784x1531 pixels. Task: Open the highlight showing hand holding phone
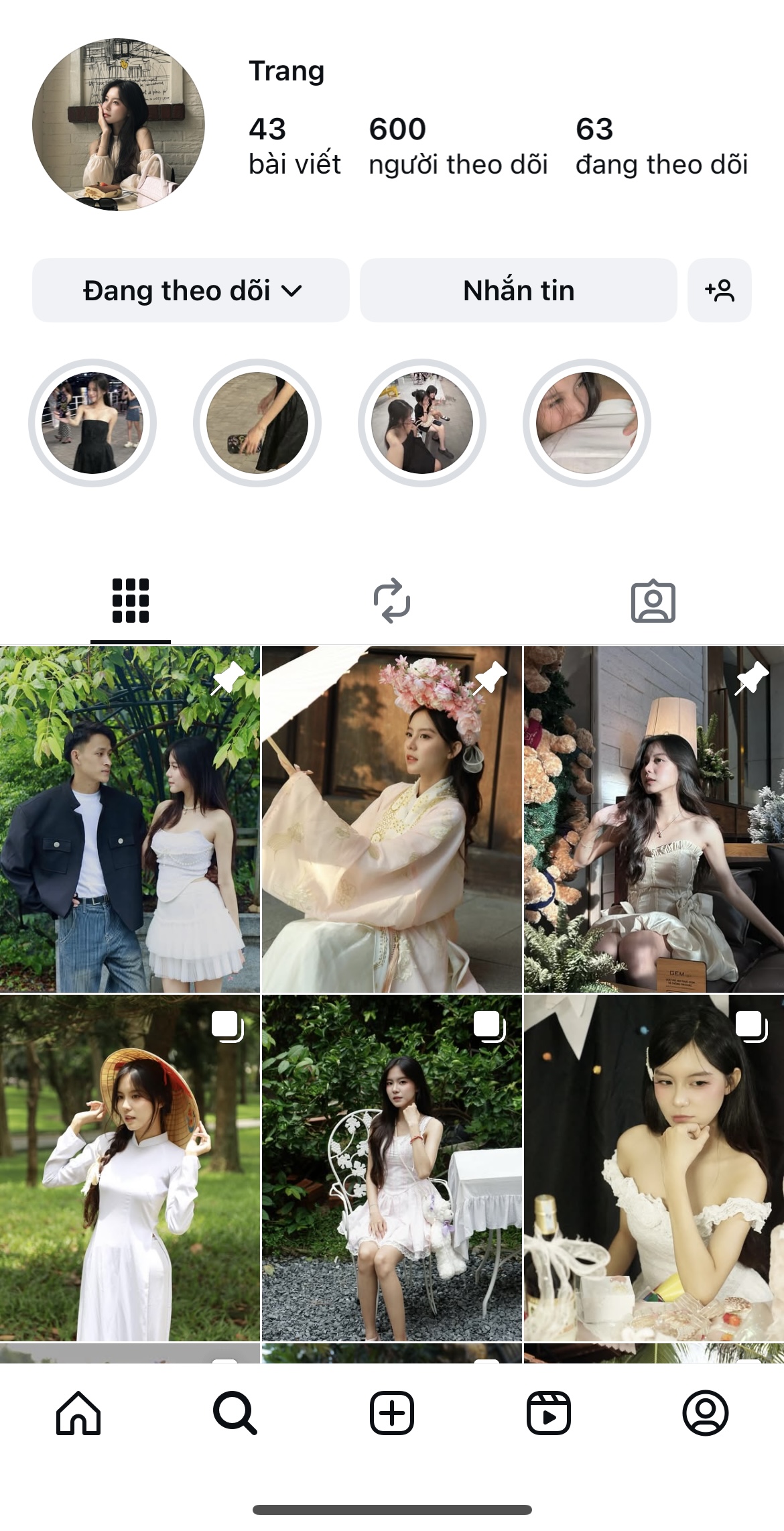[257, 423]
